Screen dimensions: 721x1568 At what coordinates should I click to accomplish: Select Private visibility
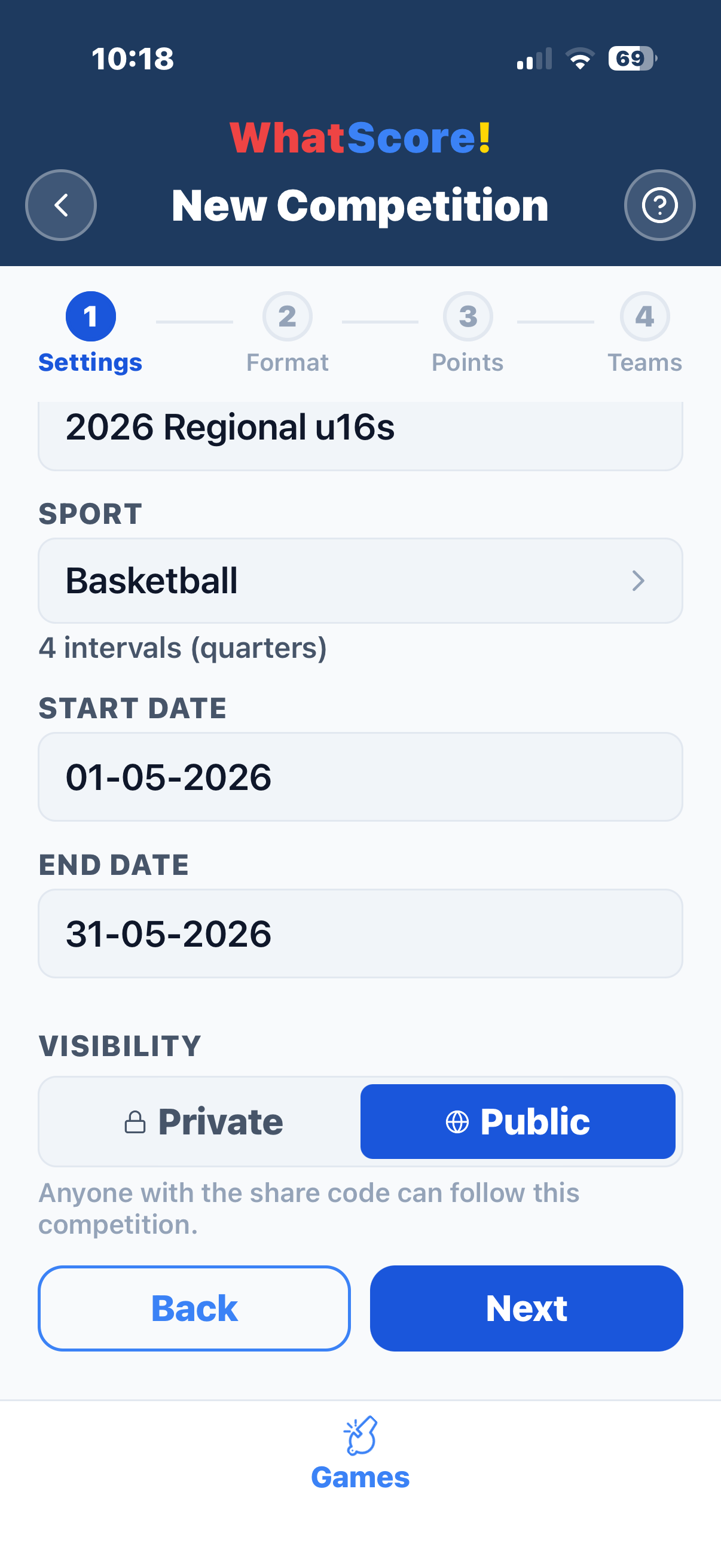(201, 1121)
